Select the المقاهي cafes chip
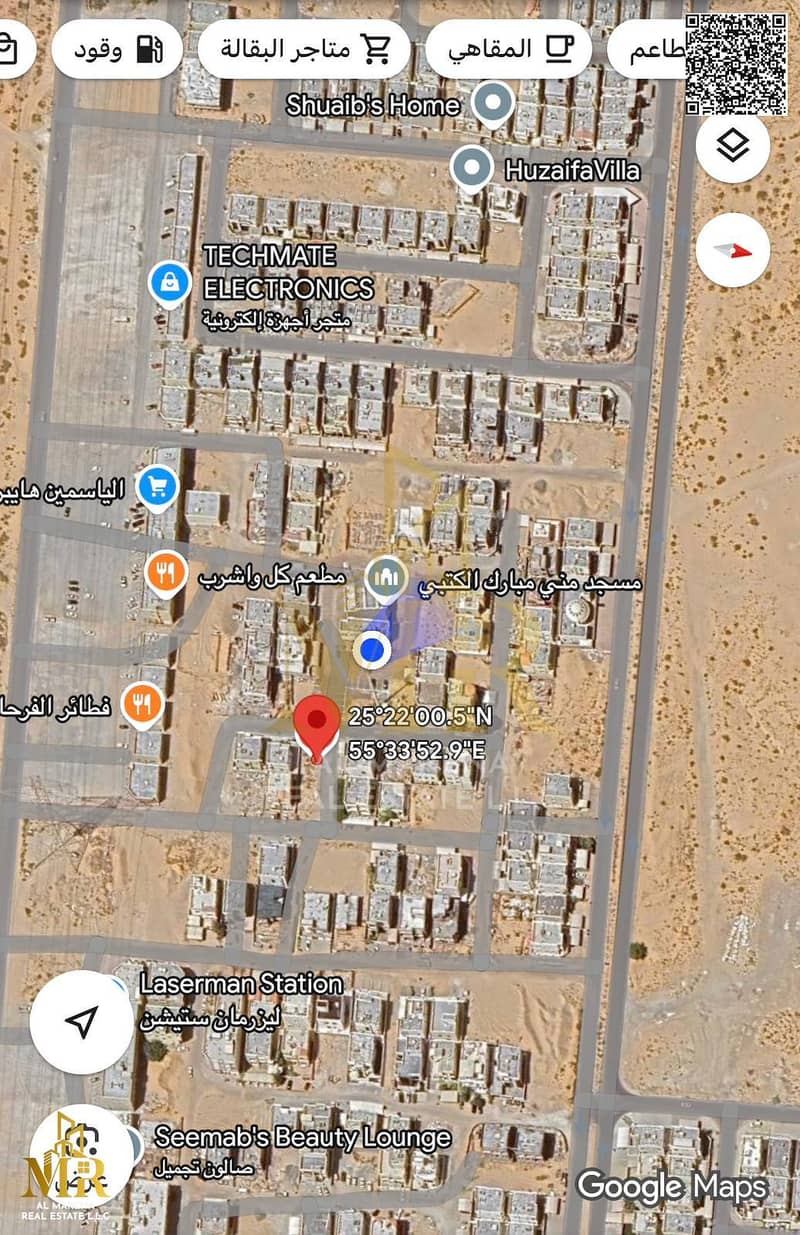This screenshot has width=800, height=1235. click(507, 49)
